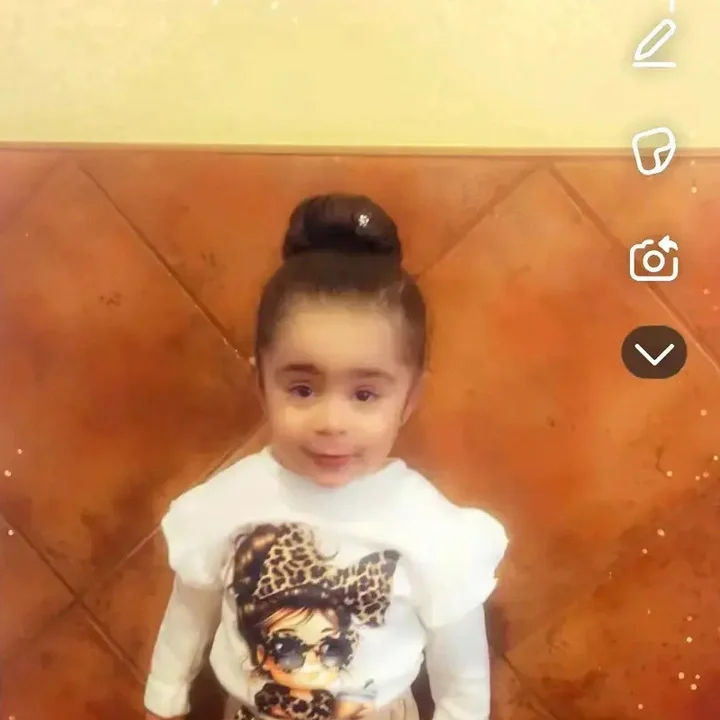Tap the camera icon with rotate arrow
Screen dimensions: 720x720
(x=654, y=259)
